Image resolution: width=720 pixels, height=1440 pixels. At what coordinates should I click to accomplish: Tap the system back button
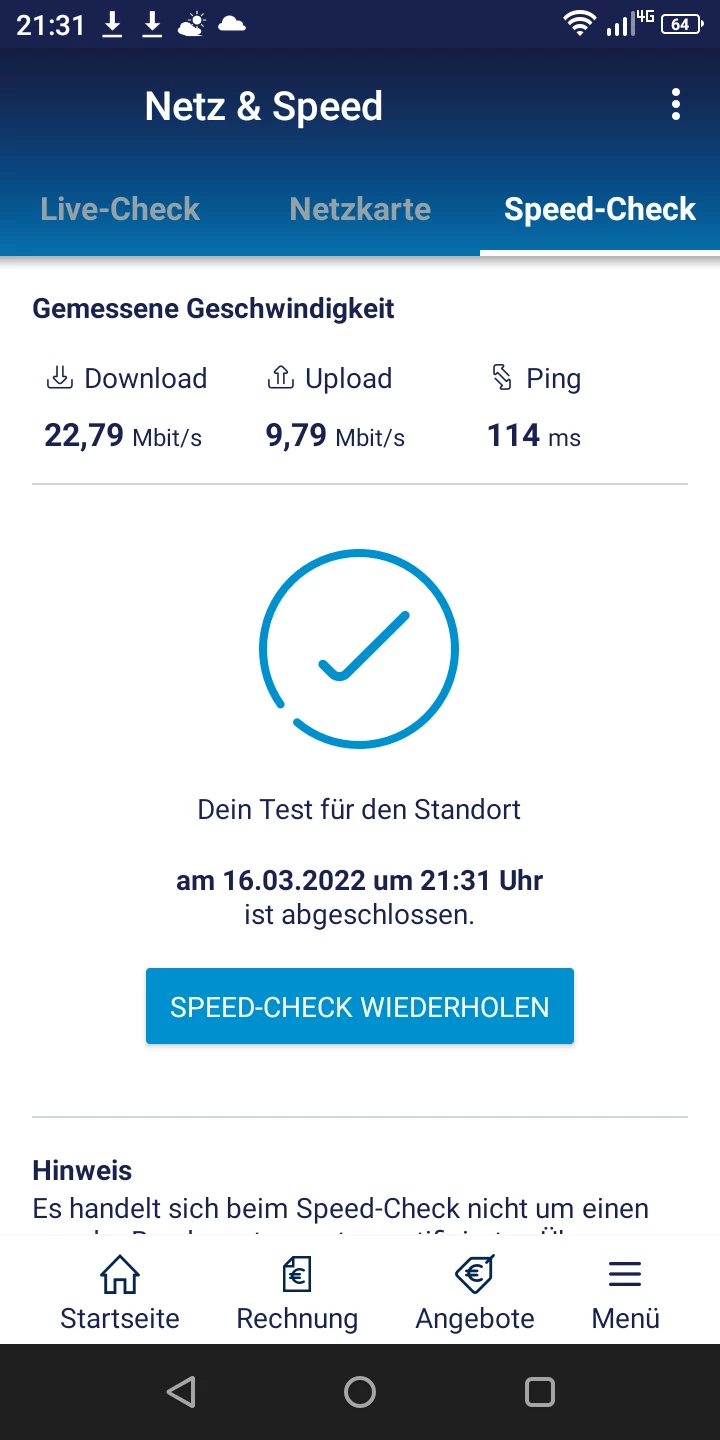(181, 1392)
